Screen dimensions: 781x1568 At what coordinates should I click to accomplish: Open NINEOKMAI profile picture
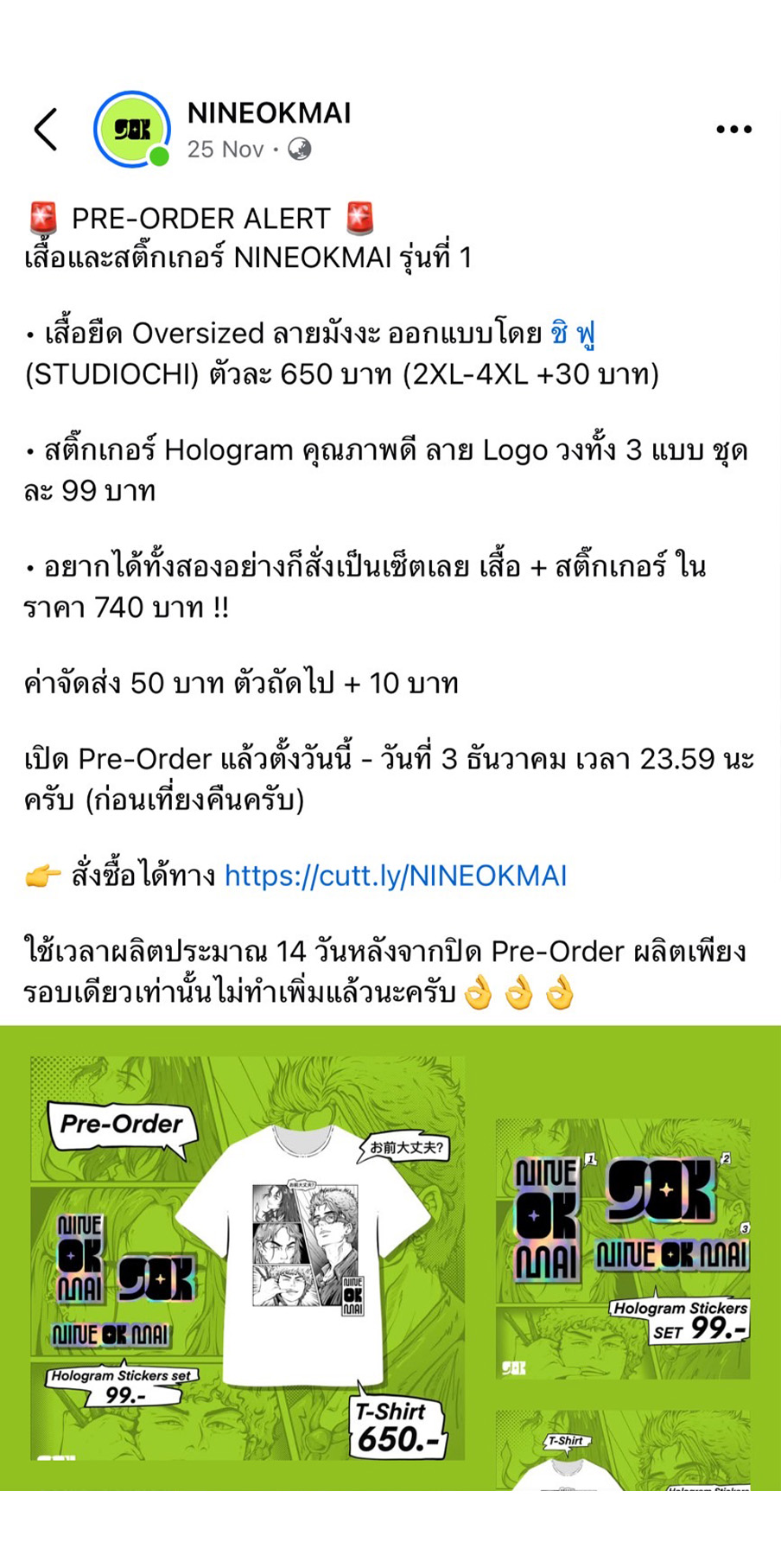[x=131, y=130]
